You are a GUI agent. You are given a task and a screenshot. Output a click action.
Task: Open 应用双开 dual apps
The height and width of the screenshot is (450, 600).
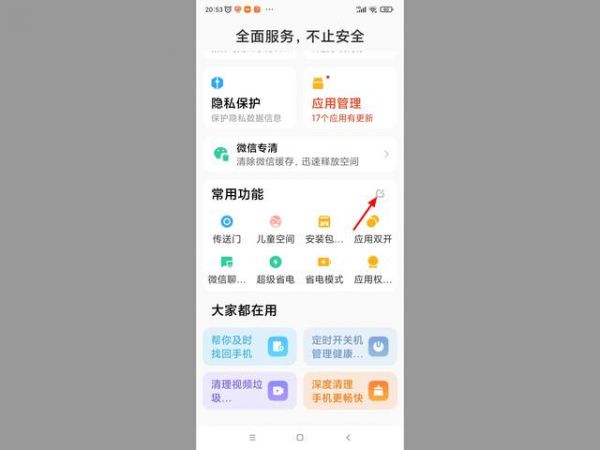point(372,228)
